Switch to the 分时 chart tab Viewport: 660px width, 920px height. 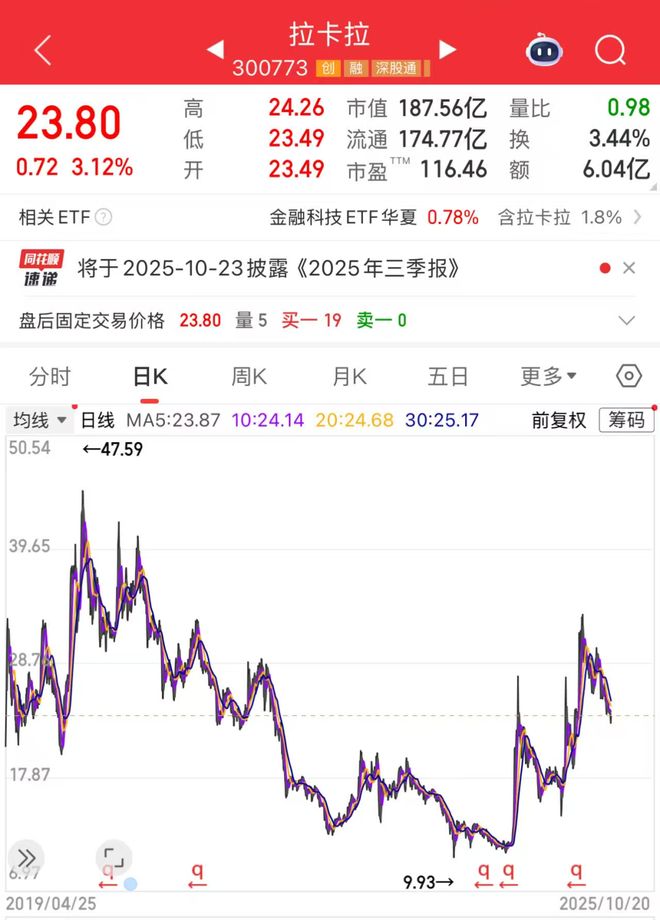(x=50, y=376)
